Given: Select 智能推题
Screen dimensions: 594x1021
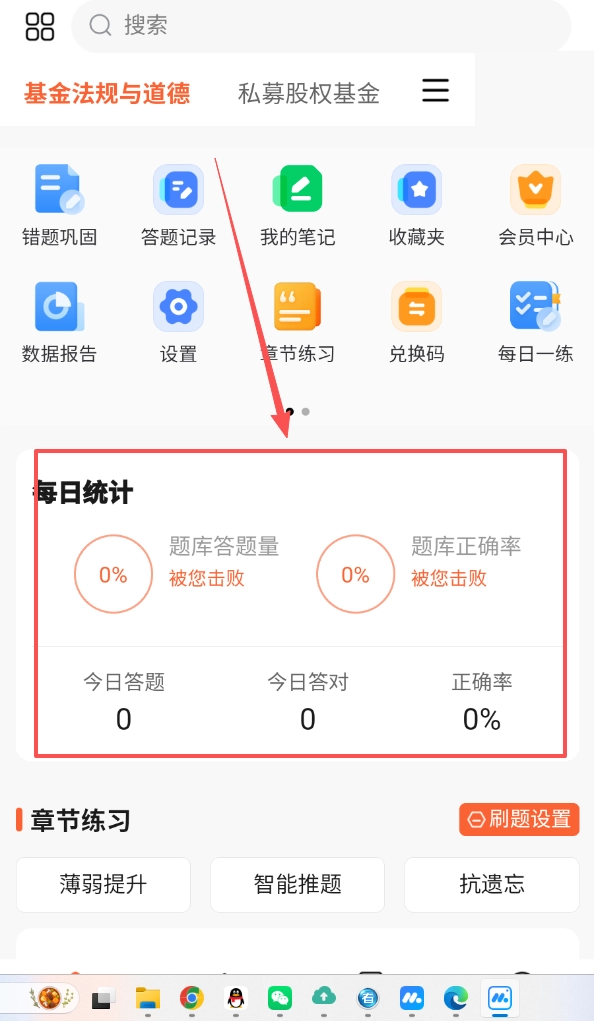Looking at the screenshot, I should (297, 885).
